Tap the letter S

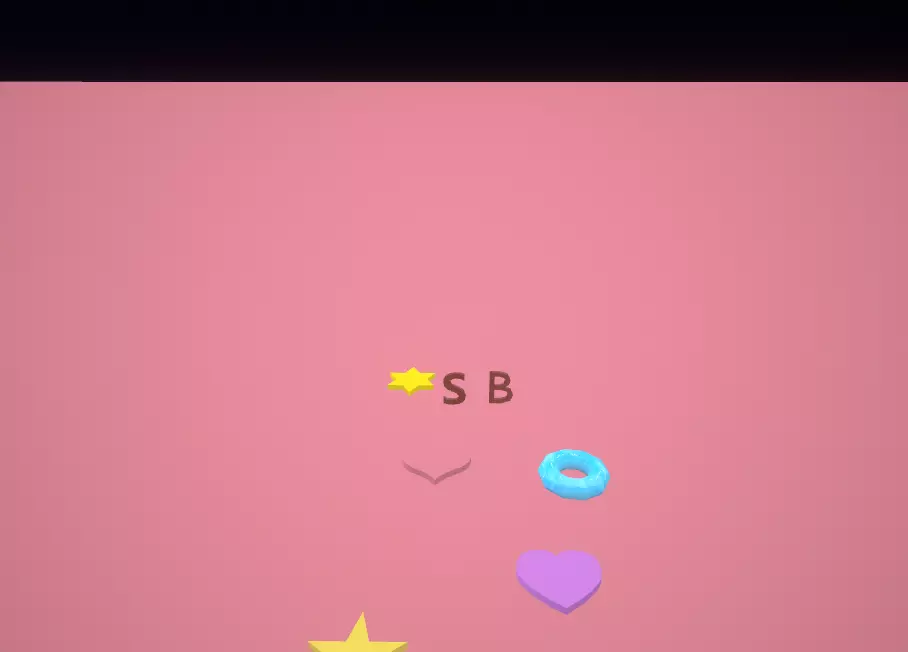click(x=454, y=389)
